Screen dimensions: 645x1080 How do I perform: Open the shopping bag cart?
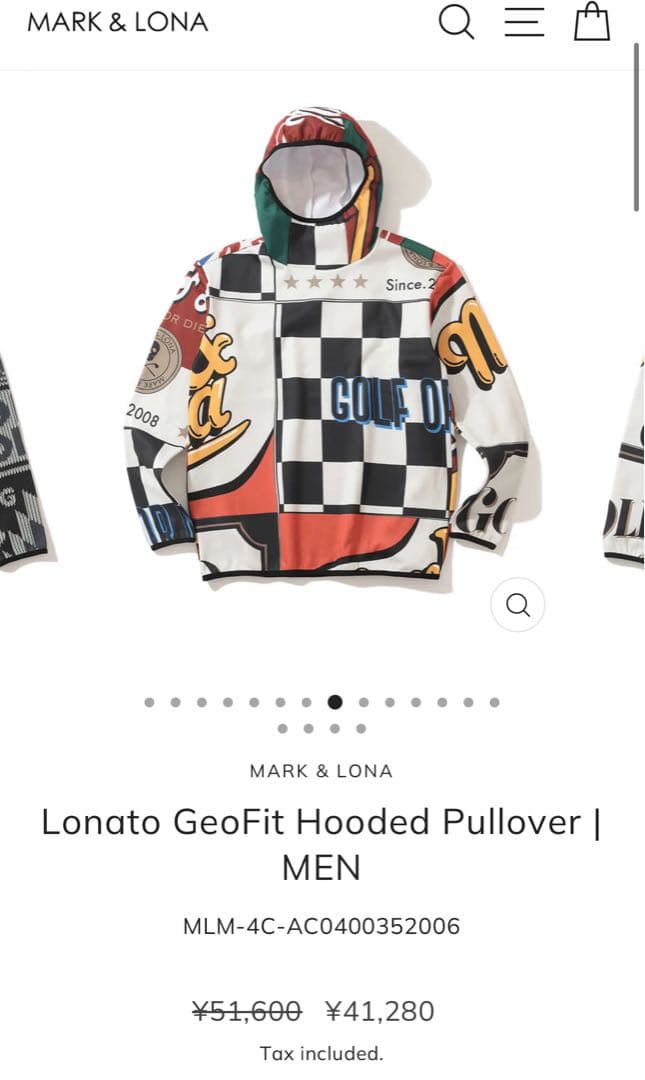[591, 22]
